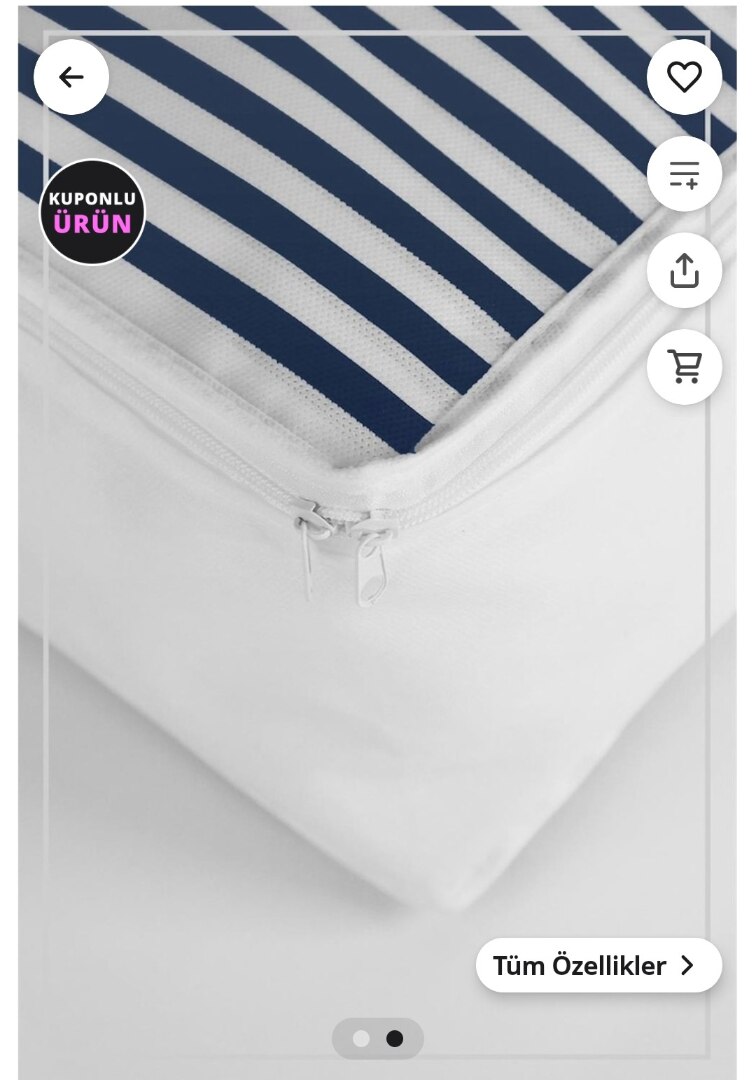Share this product
This screenshot has height=1080, width=756.
point(684,270)
